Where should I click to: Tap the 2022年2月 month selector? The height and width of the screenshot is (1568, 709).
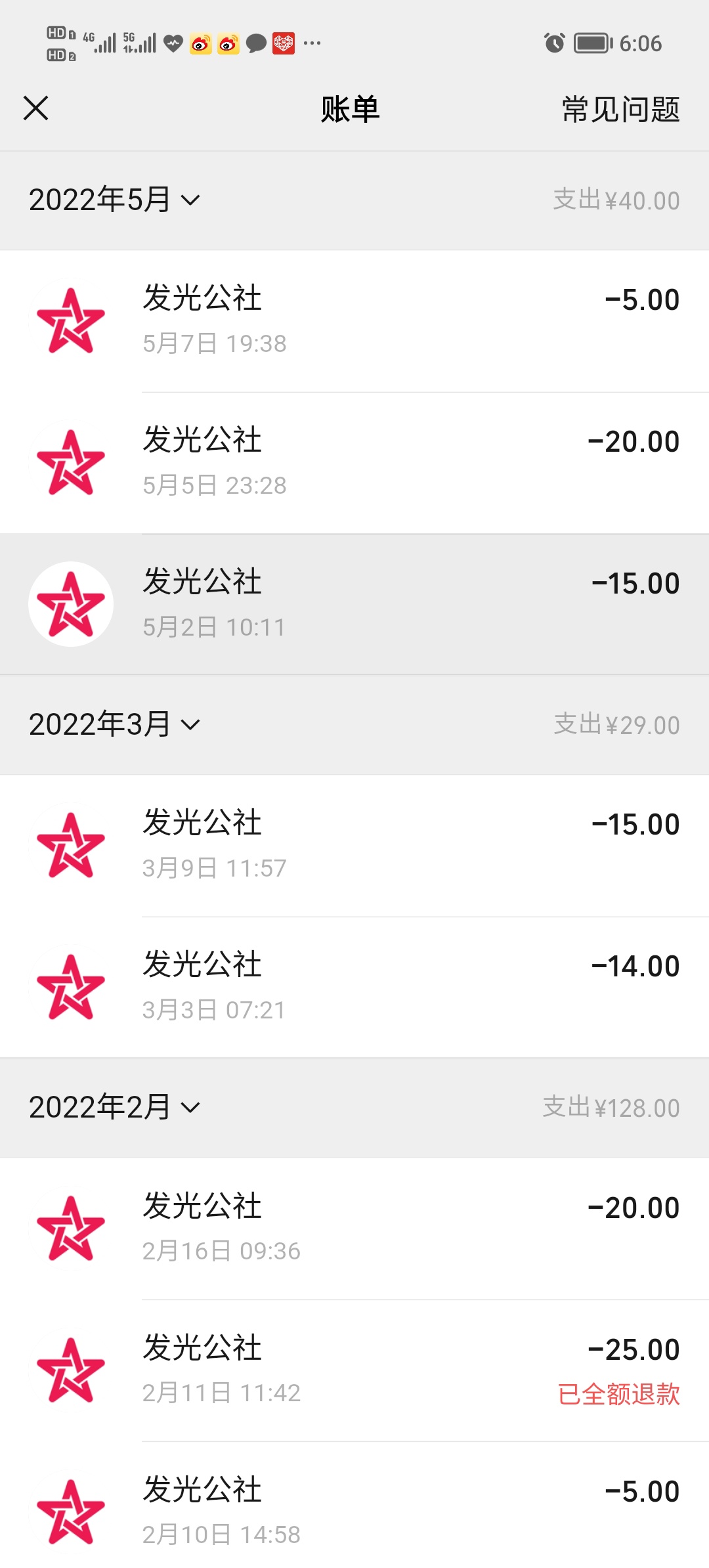(114, 1107)
